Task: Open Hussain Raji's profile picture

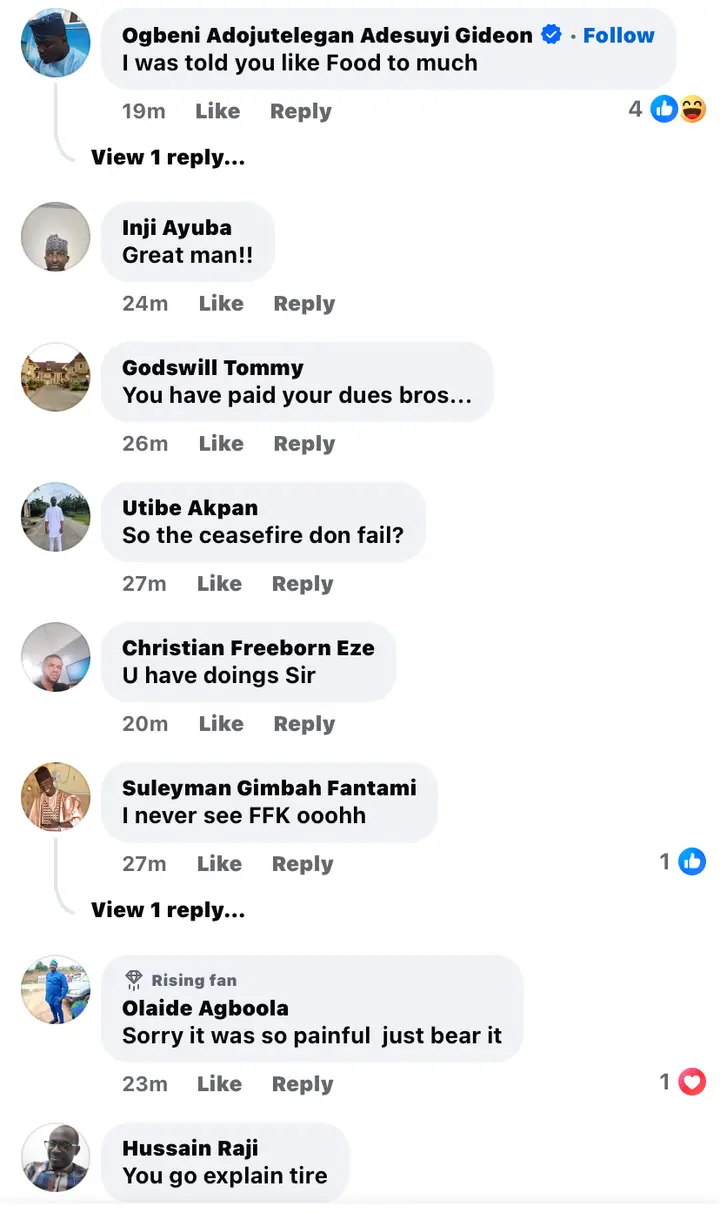Action: [56, 1158]
